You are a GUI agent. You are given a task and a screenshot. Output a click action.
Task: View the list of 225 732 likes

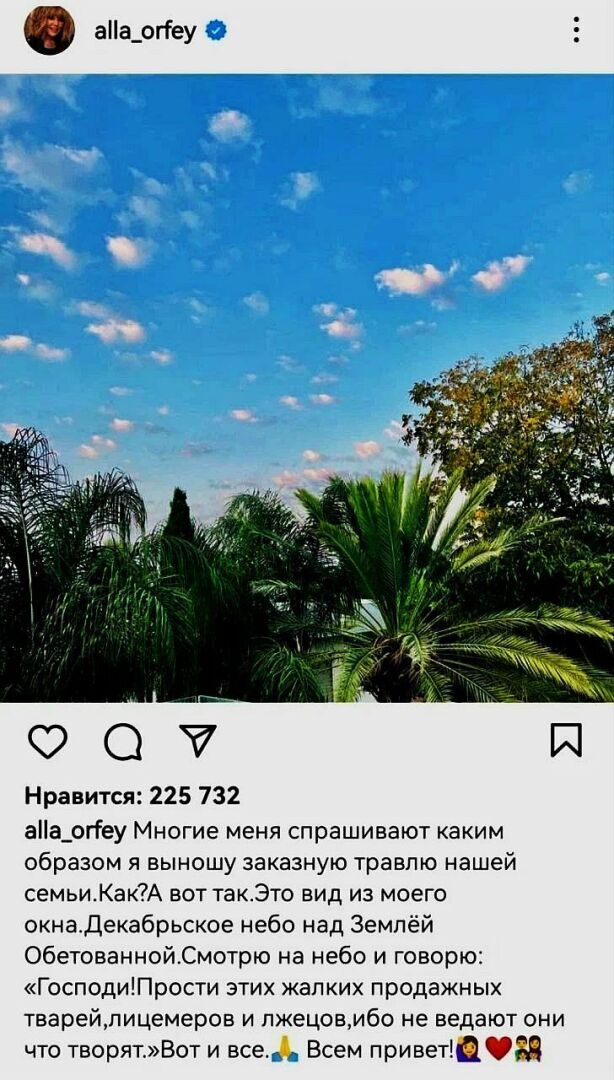pos(132,796)
